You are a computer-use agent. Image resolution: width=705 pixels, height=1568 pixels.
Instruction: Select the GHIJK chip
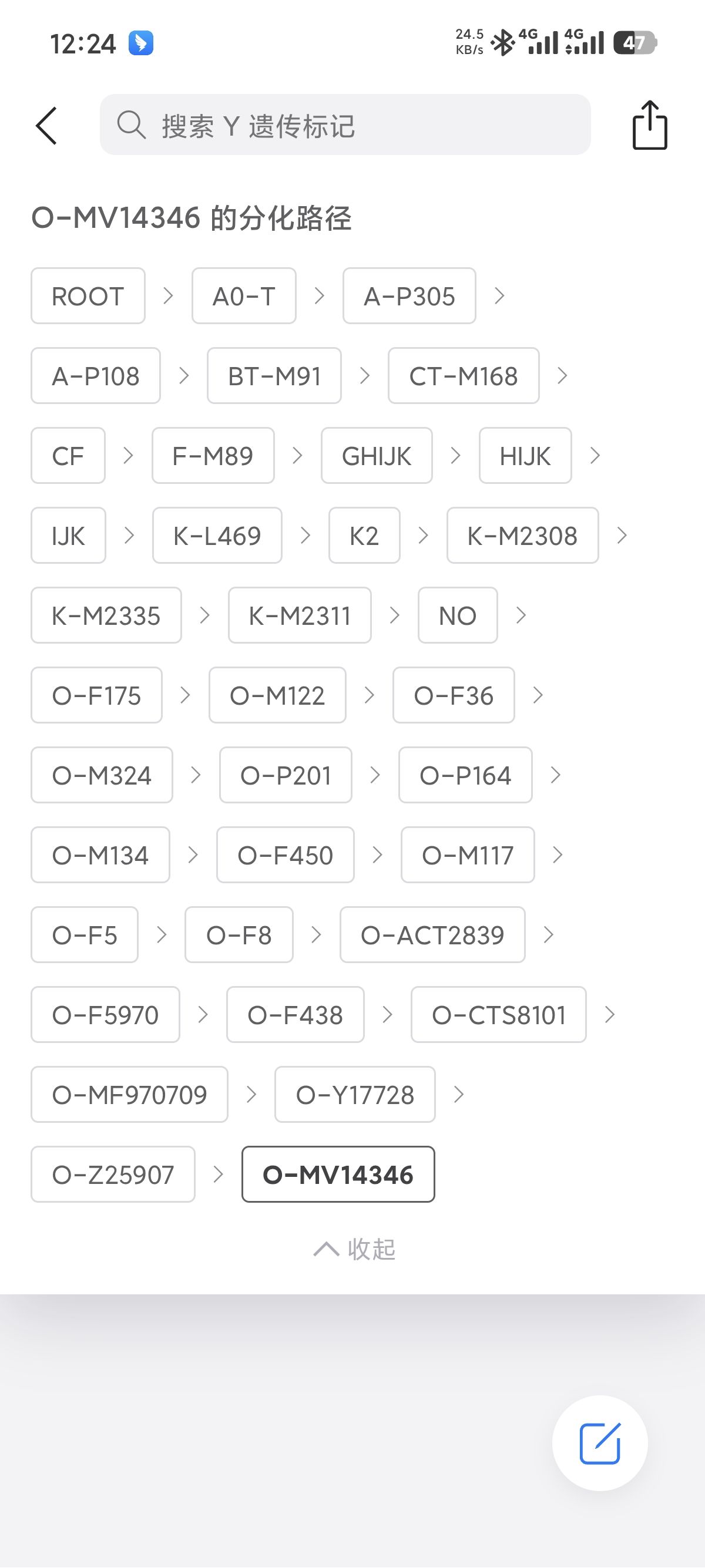[376, 456]
